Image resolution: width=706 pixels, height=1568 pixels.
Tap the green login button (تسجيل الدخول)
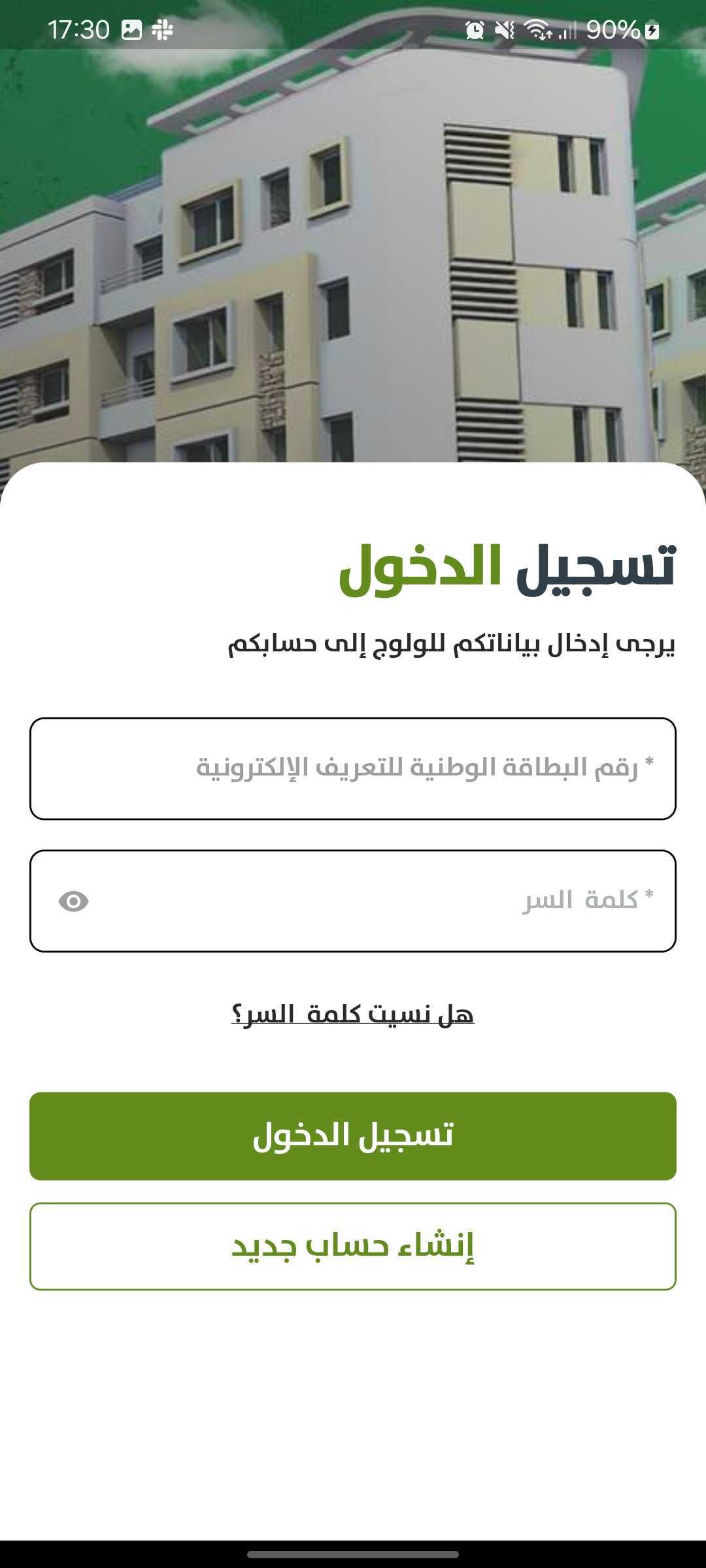coord(353,1135)
